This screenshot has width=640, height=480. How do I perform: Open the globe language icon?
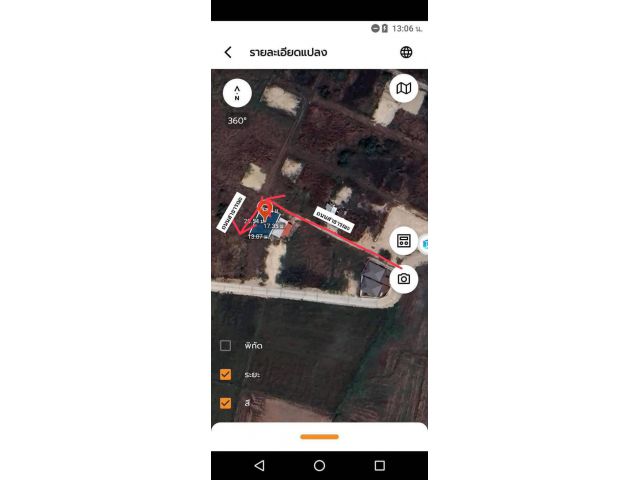(x=406, y=52)
